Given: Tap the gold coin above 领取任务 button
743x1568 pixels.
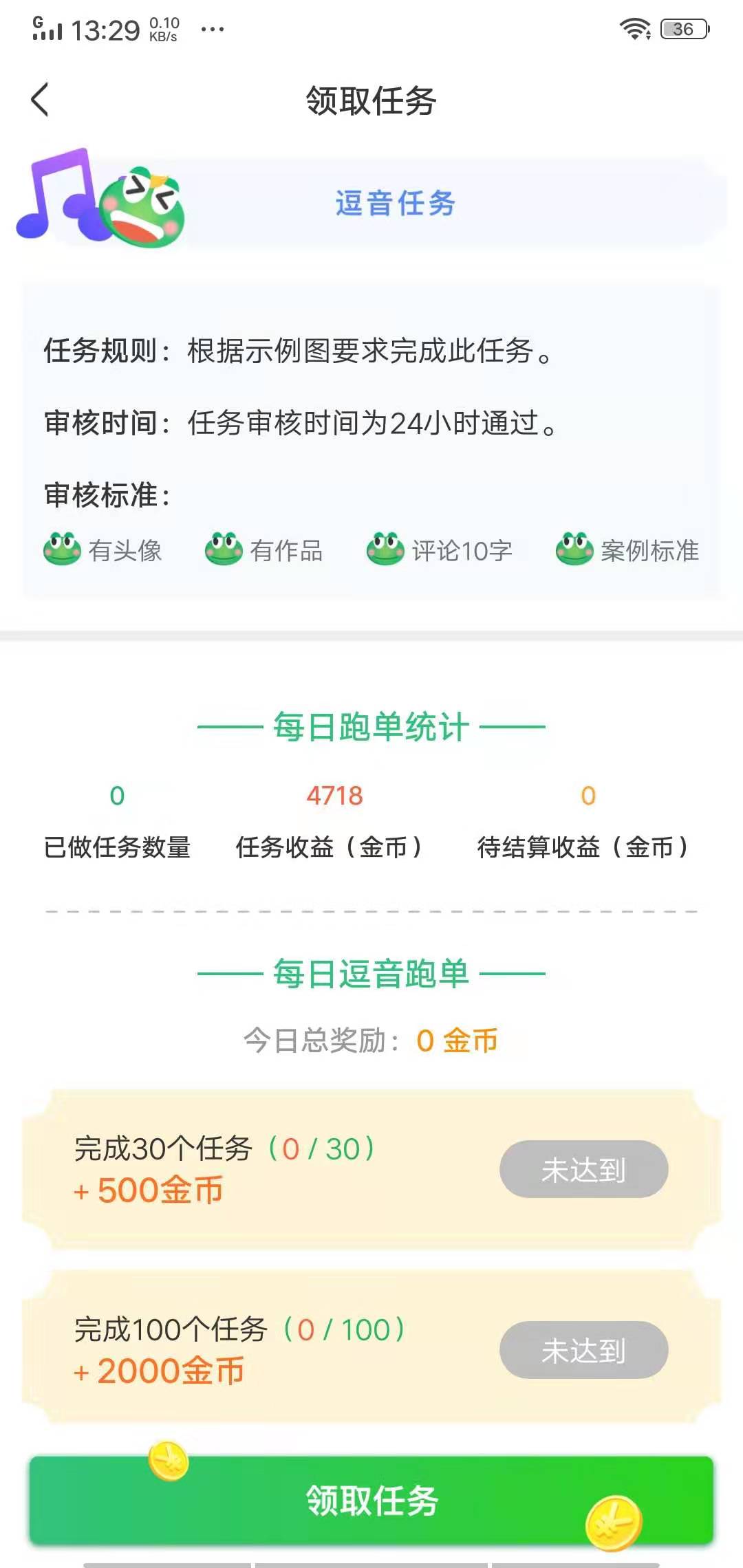Looking at the screenshot, I should click(x=170, y=1461).
